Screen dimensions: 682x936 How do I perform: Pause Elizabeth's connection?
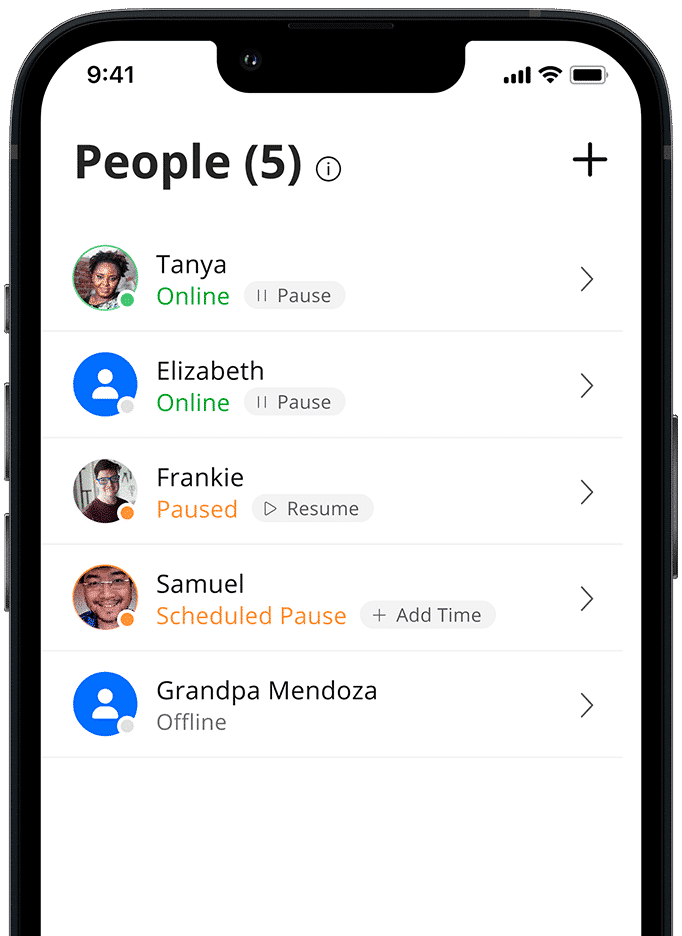pos(294,402)
